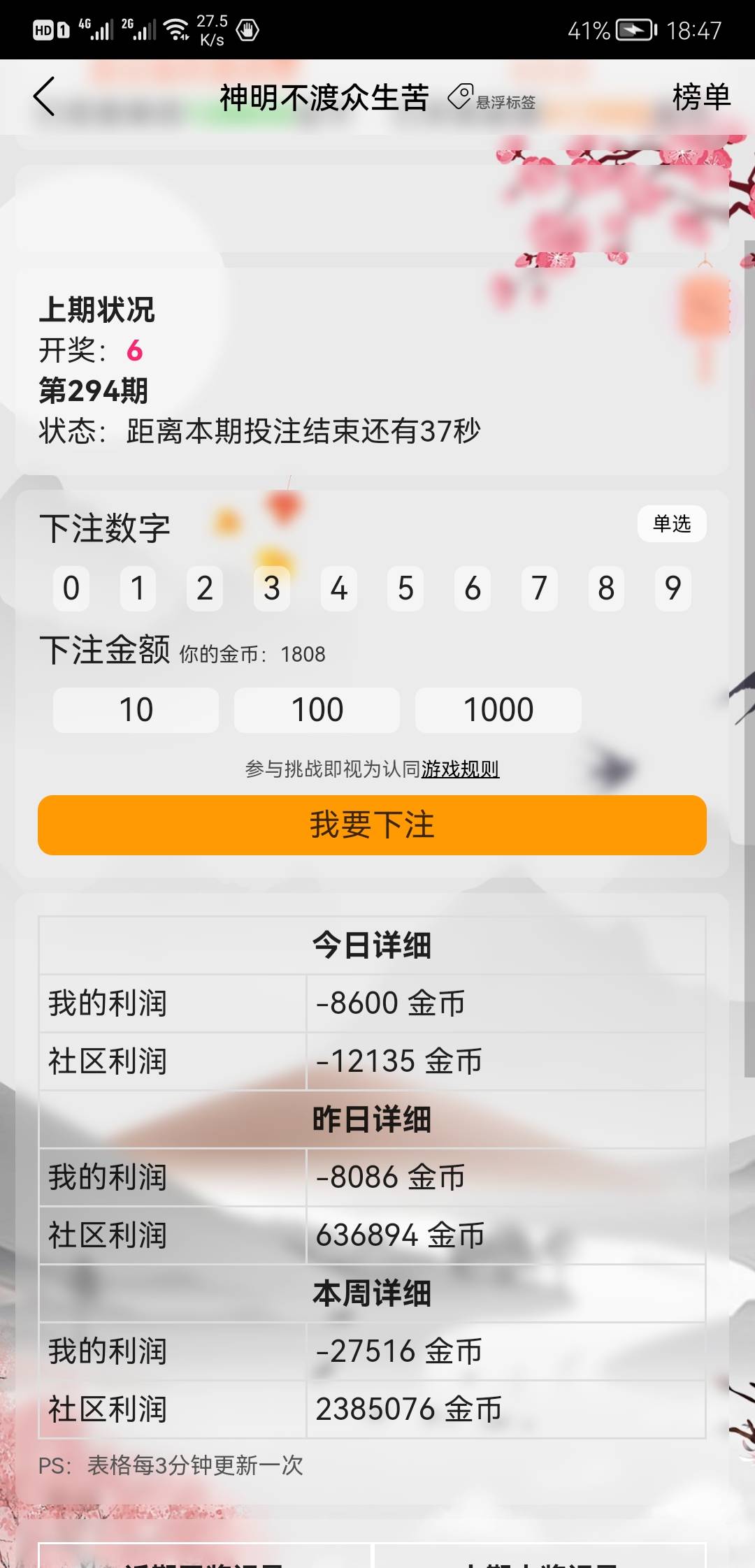The width and height of the screenshot is (755, 1568).
Task: Tap the 单选 single-select chip
Action: pyautogui.click(x=671, y=524)
